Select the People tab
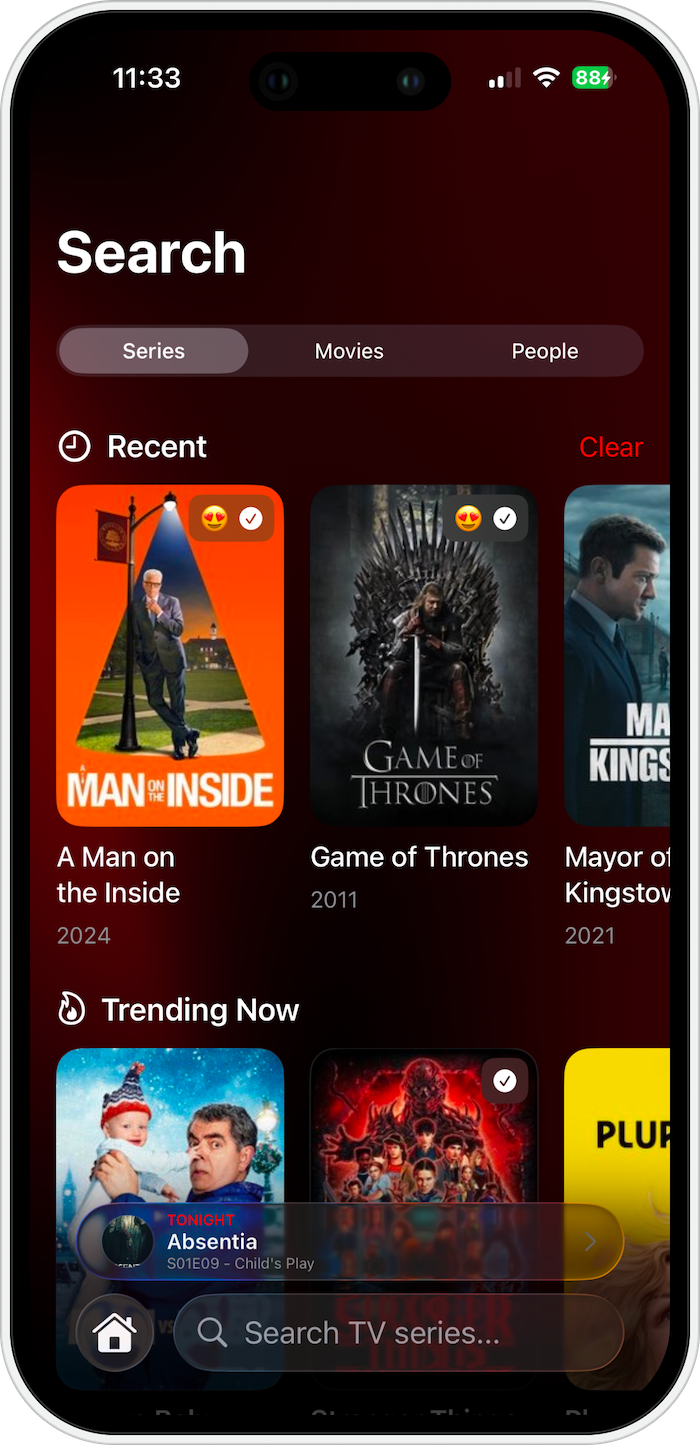 544,351
